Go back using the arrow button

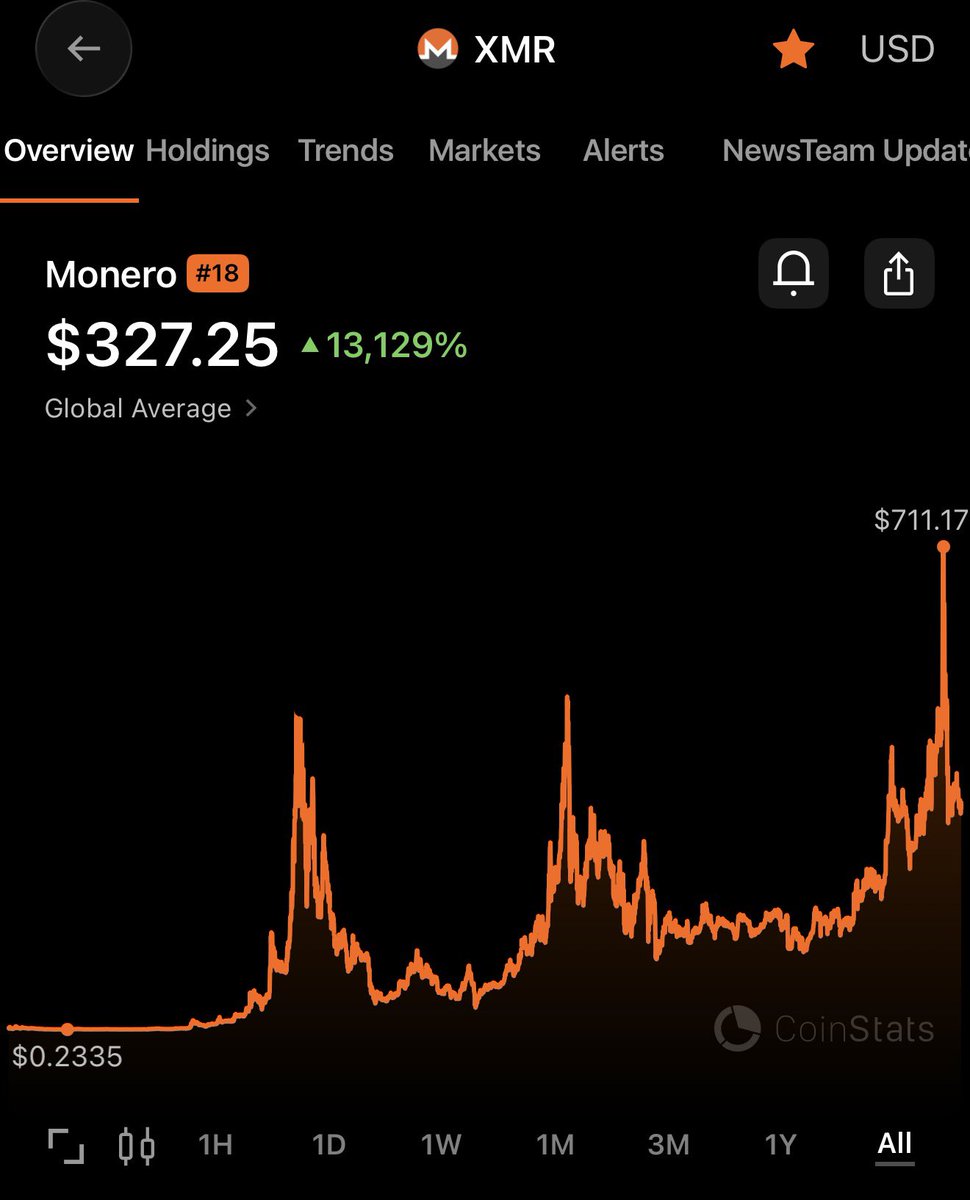[x=84, y=49]
